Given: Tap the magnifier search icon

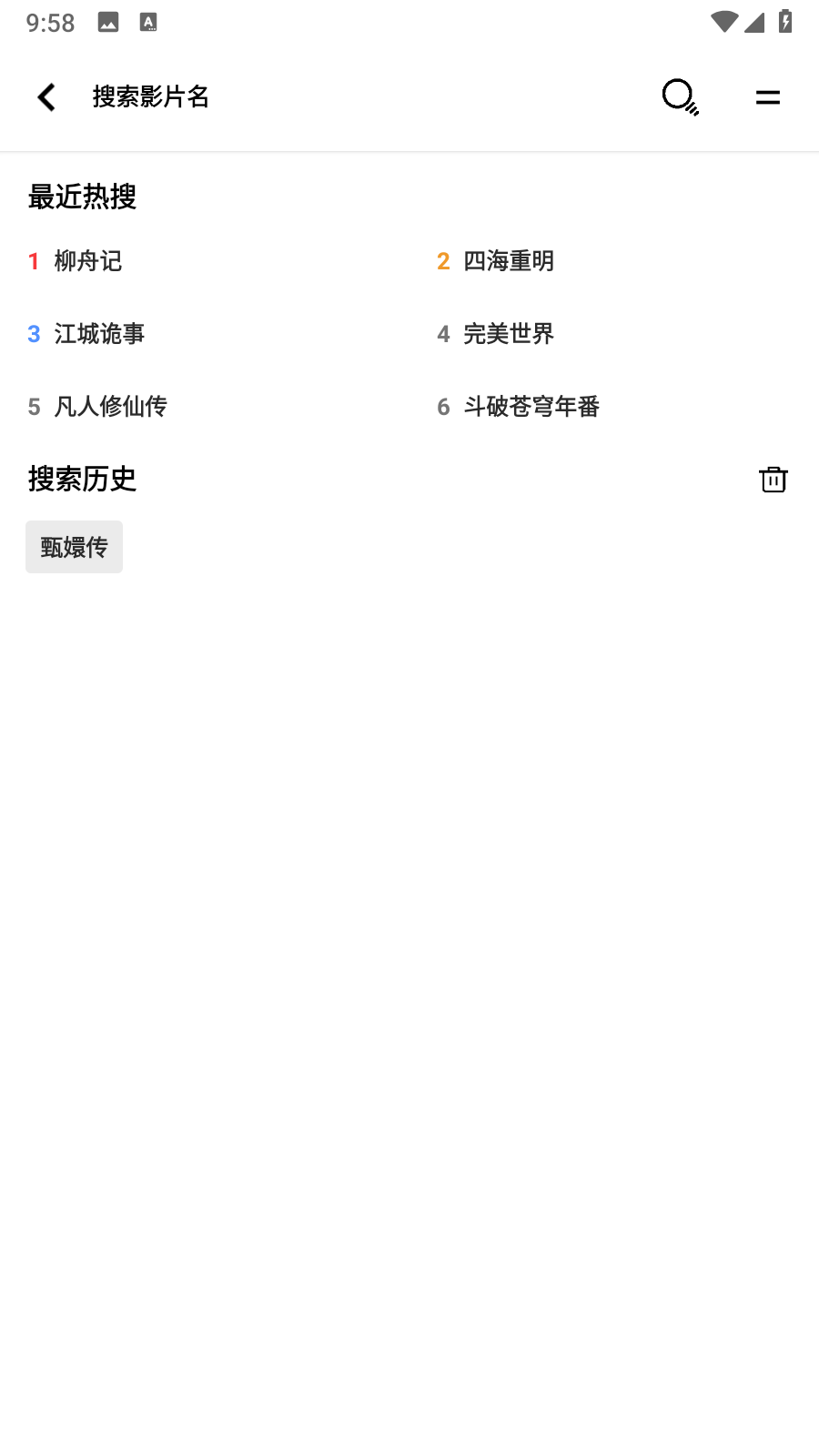Looking at the screenshot, I should pyautogui.click(x=679, y=96).
